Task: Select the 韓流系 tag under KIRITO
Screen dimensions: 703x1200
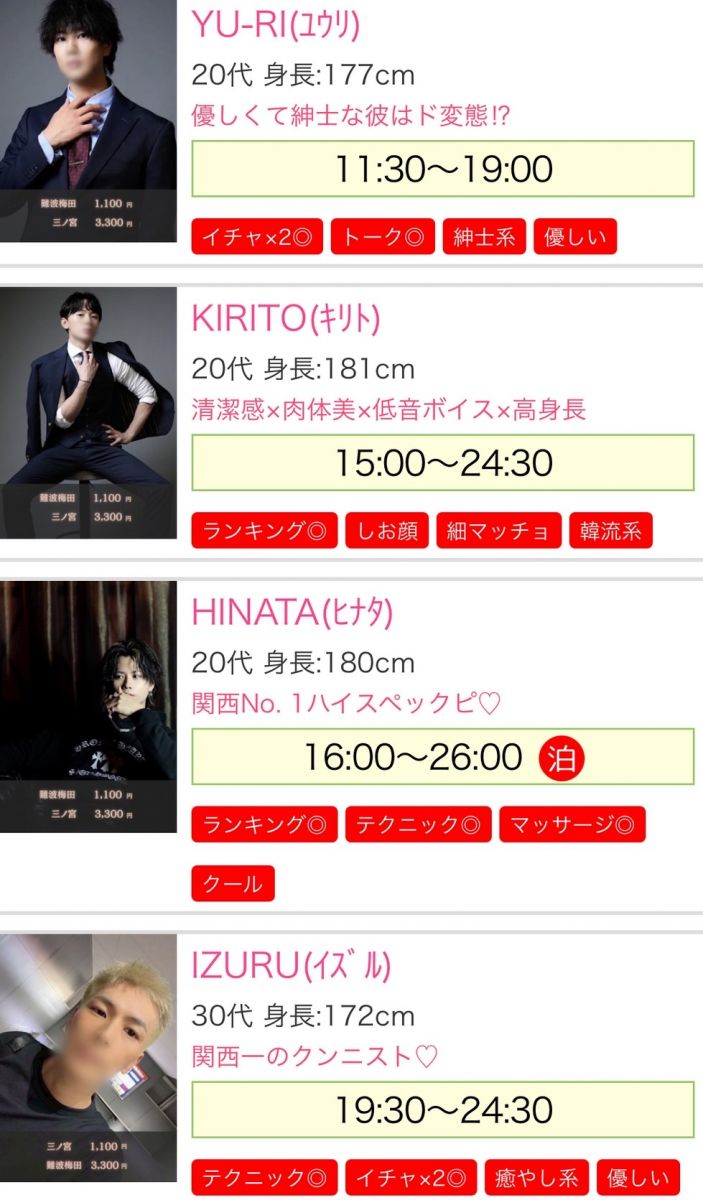Action: pyautogui.click(x=610, y=531)
